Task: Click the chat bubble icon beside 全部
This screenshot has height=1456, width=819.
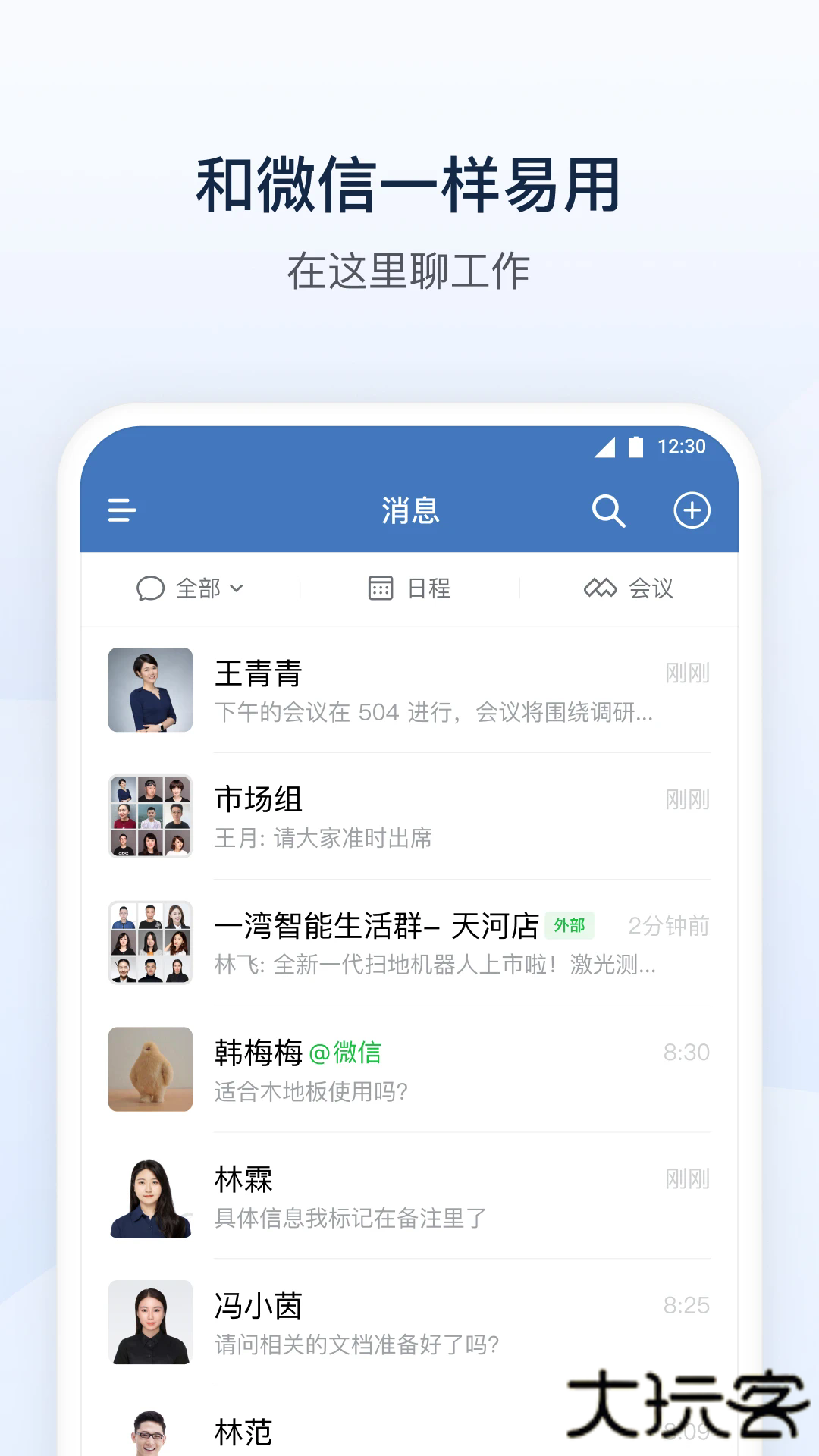Action: tap(149, 588)
